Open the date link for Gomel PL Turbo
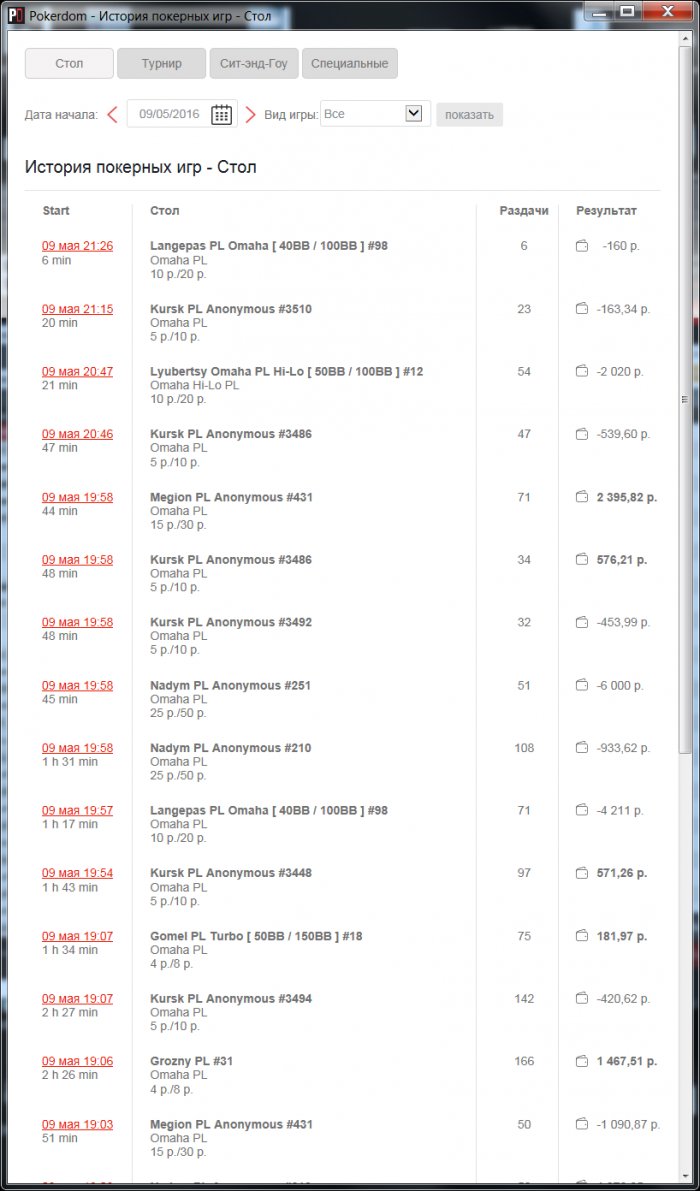The image size is (700, 1191). [77, 936]
